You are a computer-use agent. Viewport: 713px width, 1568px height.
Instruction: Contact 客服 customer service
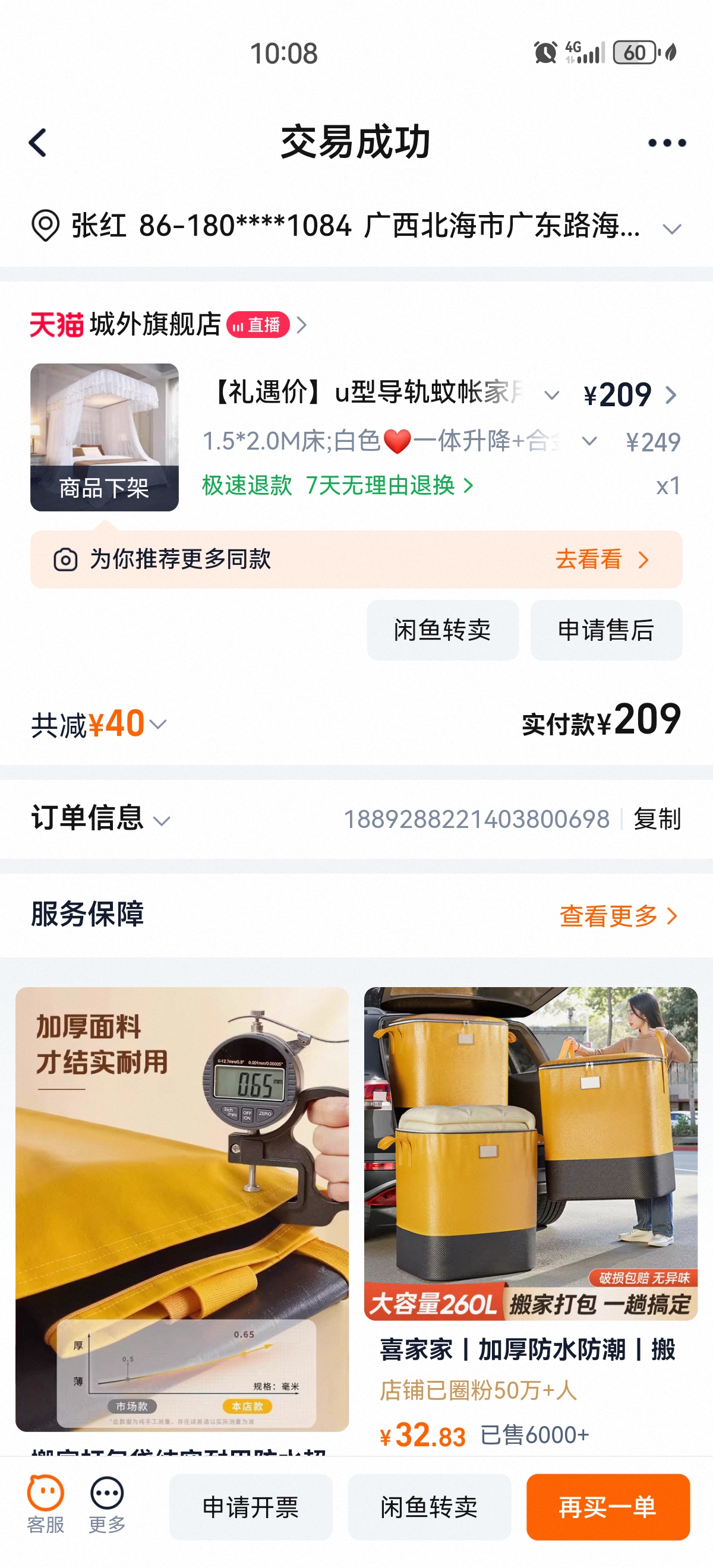point(46,1504)
